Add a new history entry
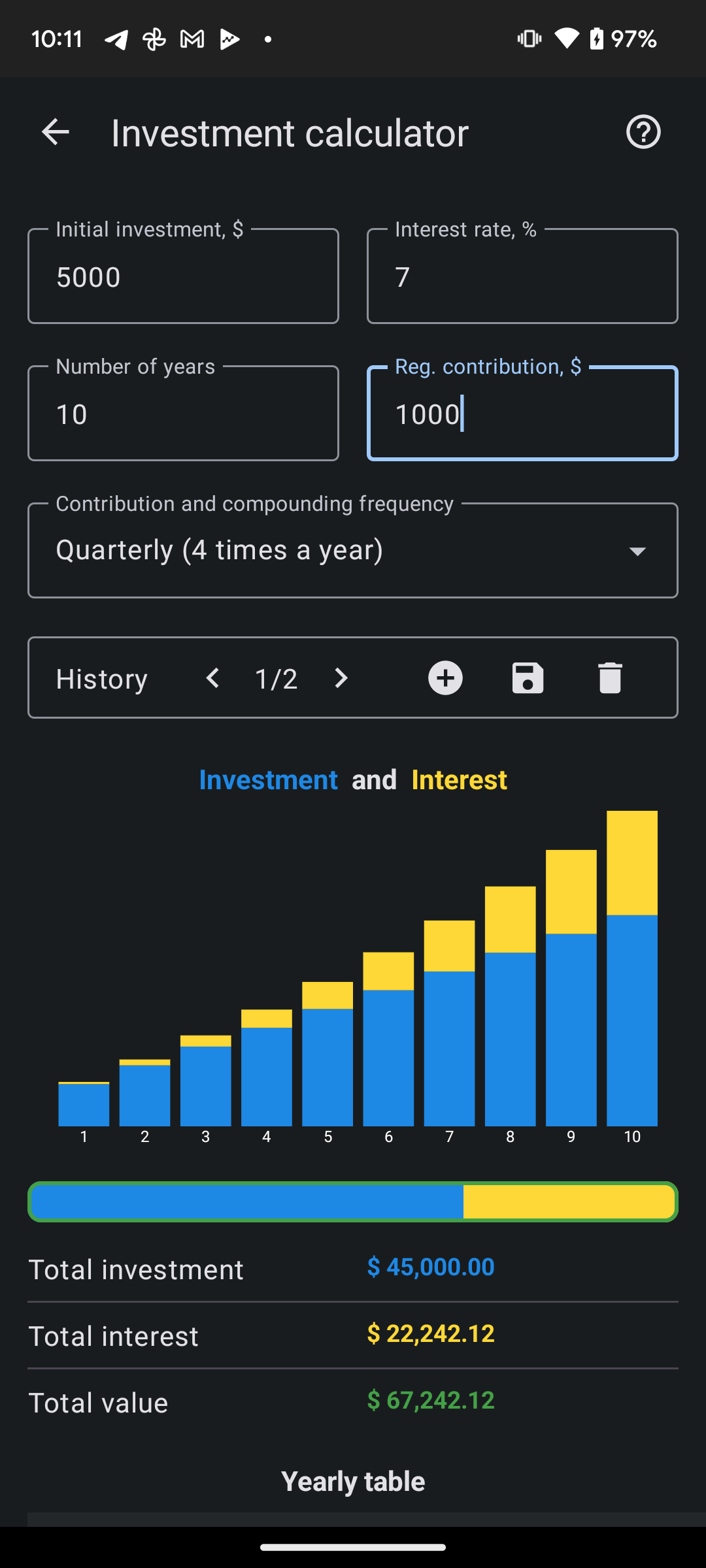 (x=445, y=678)
